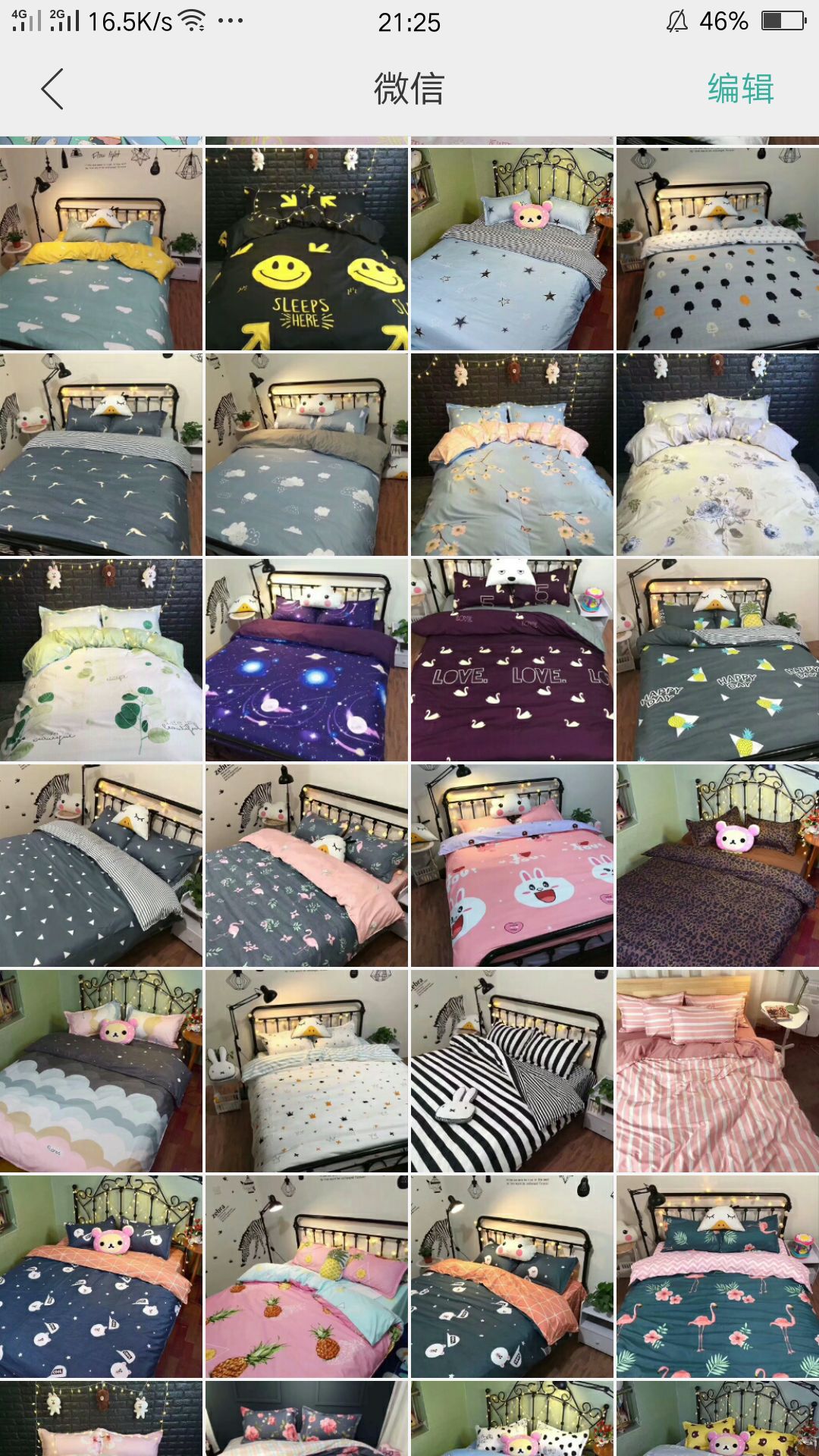The width and height of the screenshot is (819, 1456).
Task: Select the black tree dots bedding photo
Action: click(x=717, y=249)
